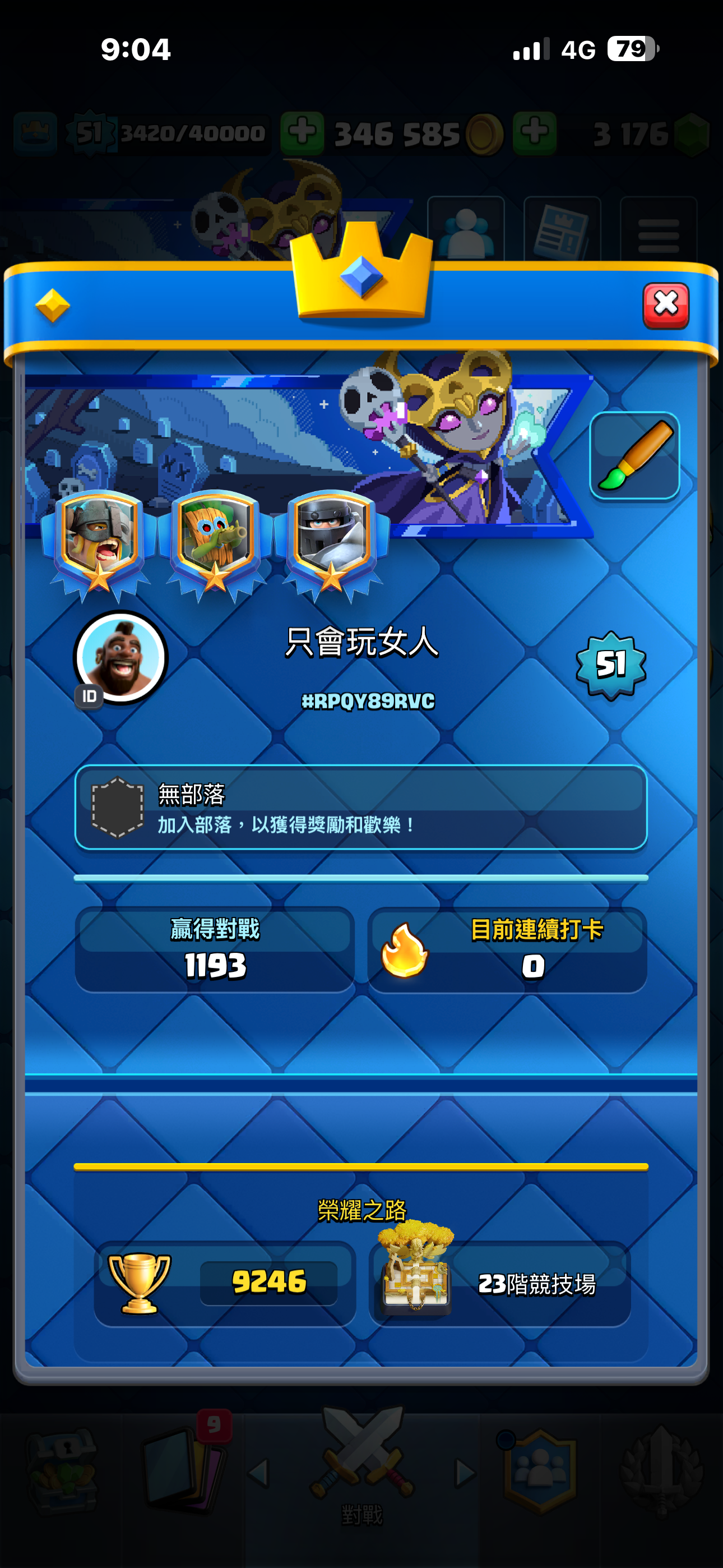Screen dimensions: 723x1568
Task: Tap the Mega Knight badge
Action: tap(331, 541)
